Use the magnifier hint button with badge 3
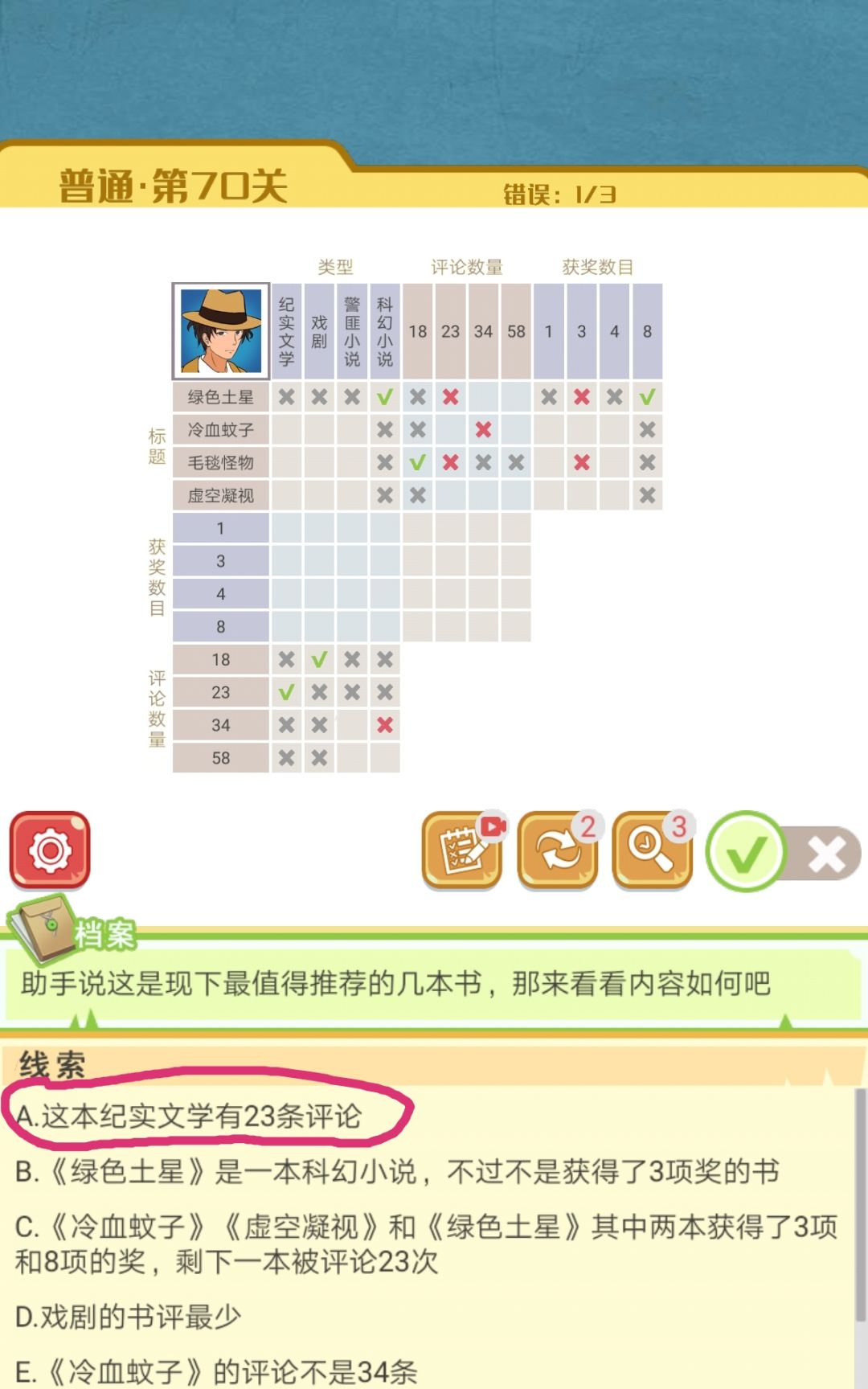The image size is (868, 1389). (x=653, y=851)
